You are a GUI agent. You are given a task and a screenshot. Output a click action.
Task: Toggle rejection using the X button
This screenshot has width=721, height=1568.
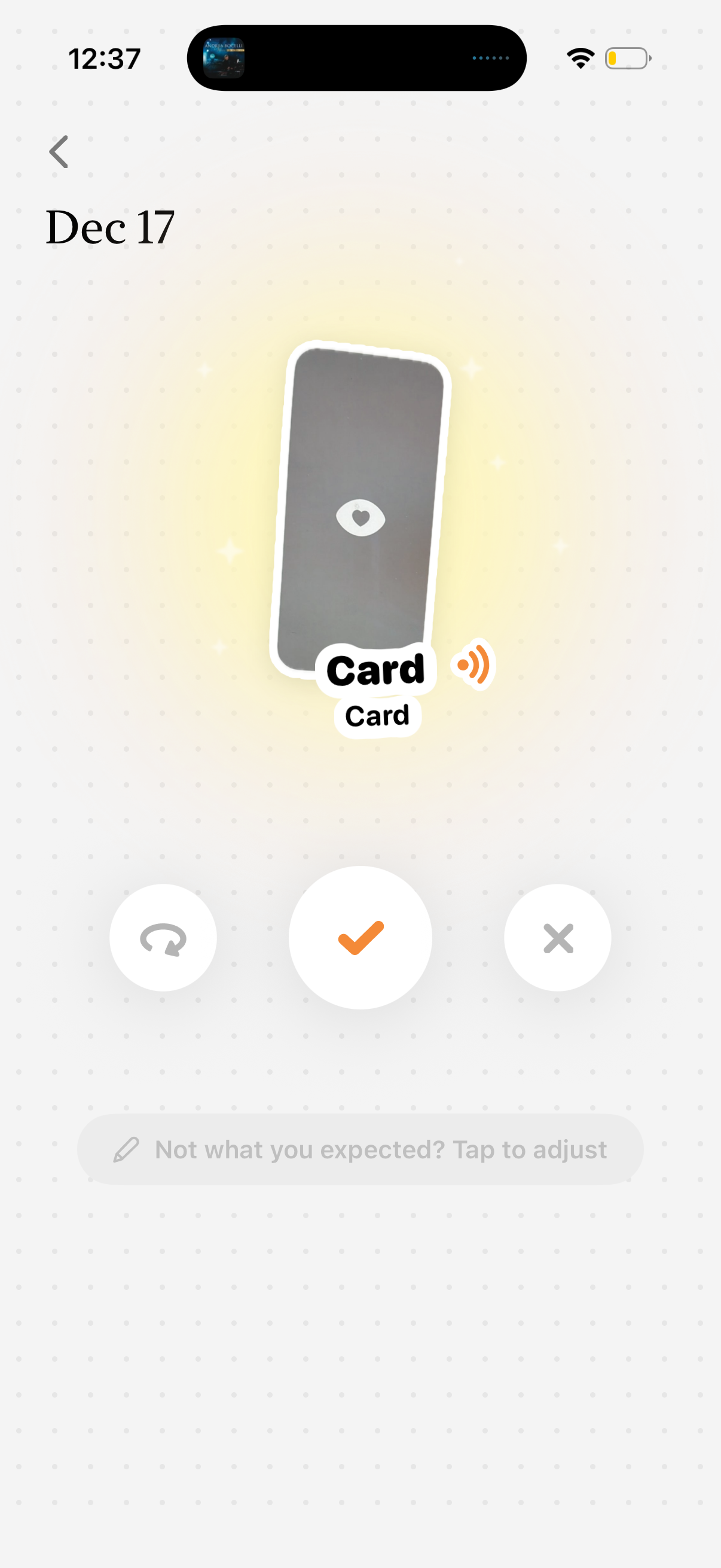point(557,938)
